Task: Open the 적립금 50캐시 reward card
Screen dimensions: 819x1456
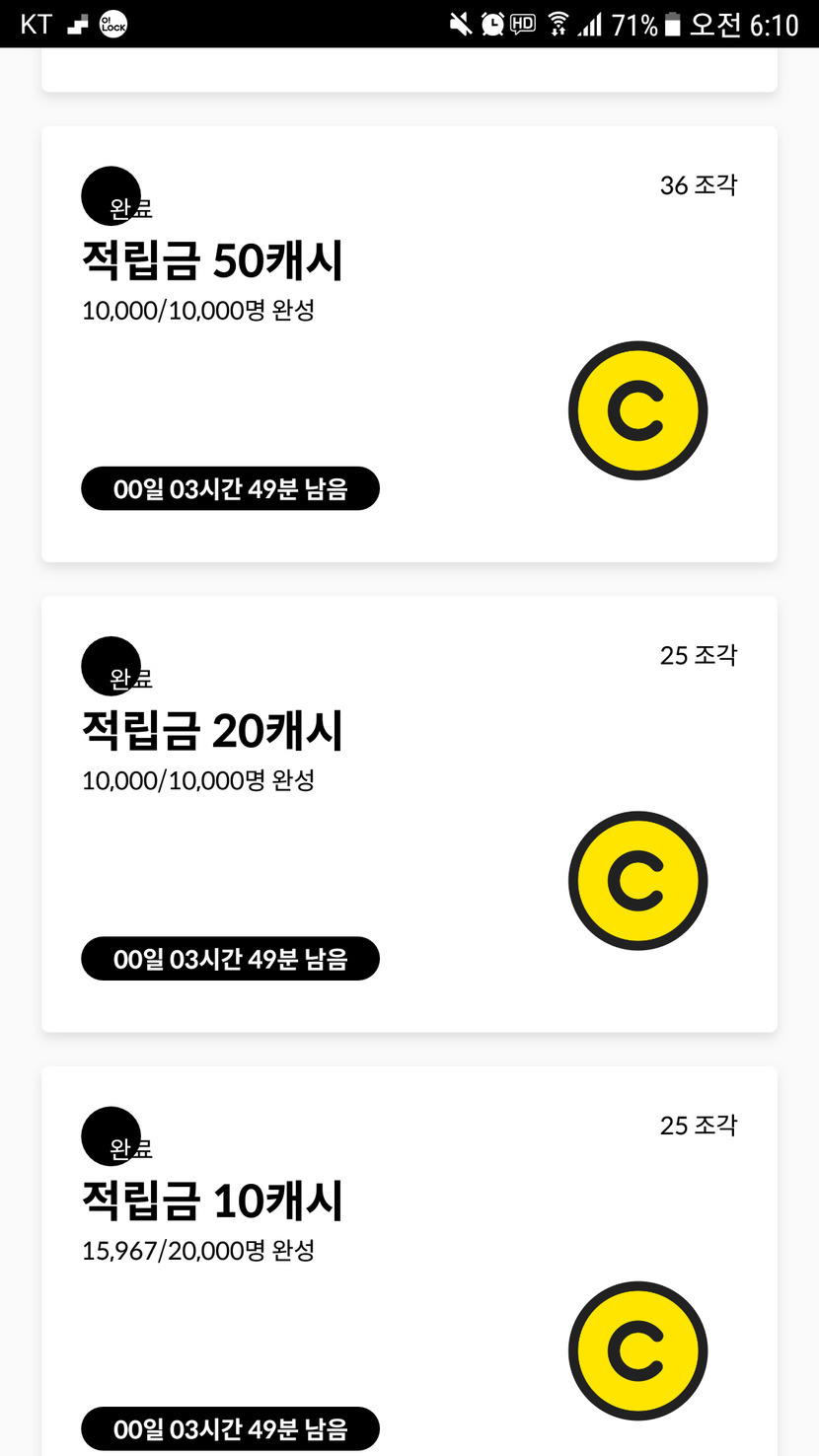Action: [409, 344]
